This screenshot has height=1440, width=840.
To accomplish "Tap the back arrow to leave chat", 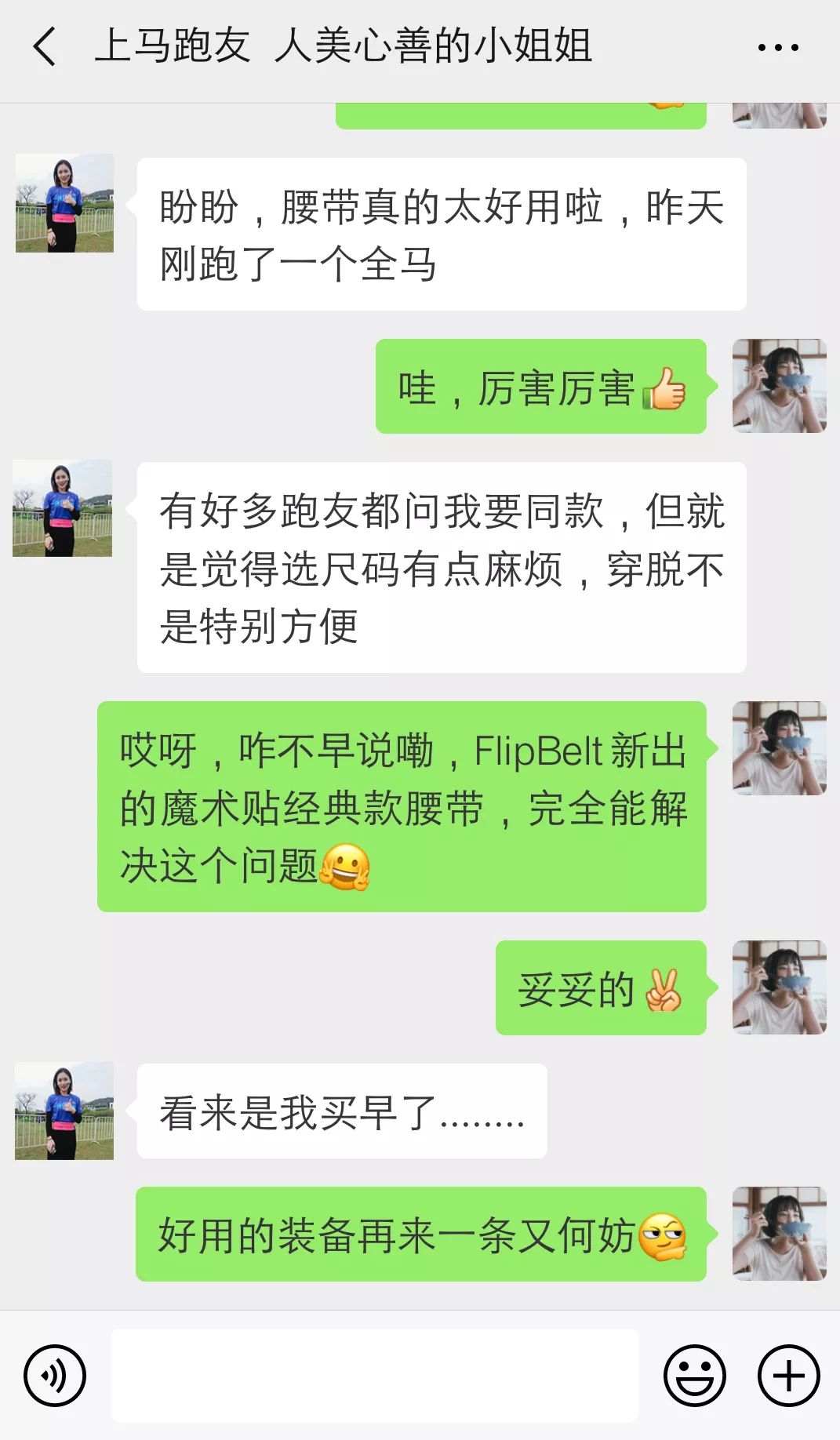I will pos(45,47).
